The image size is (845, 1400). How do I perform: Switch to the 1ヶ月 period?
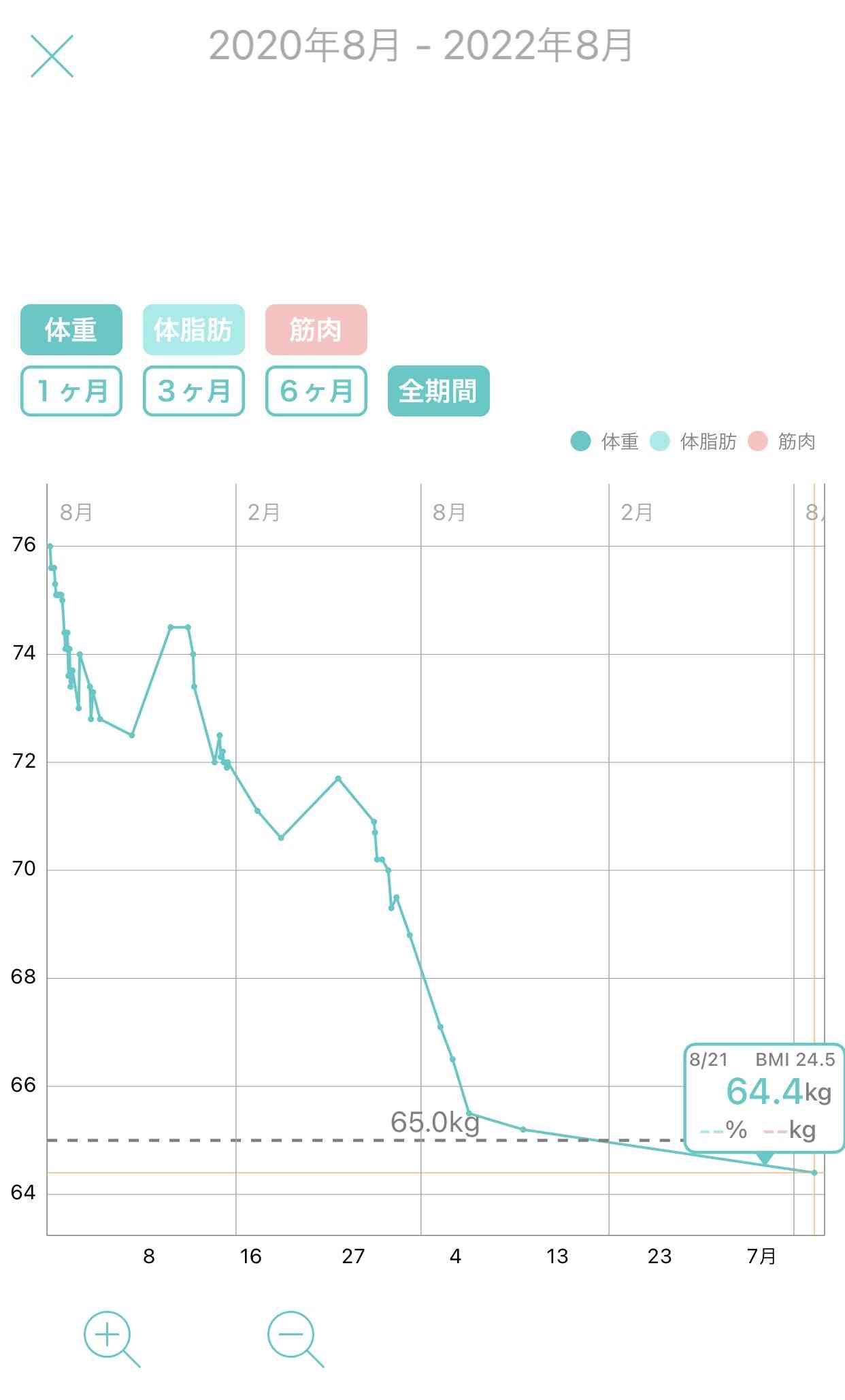tap(71, 391)
